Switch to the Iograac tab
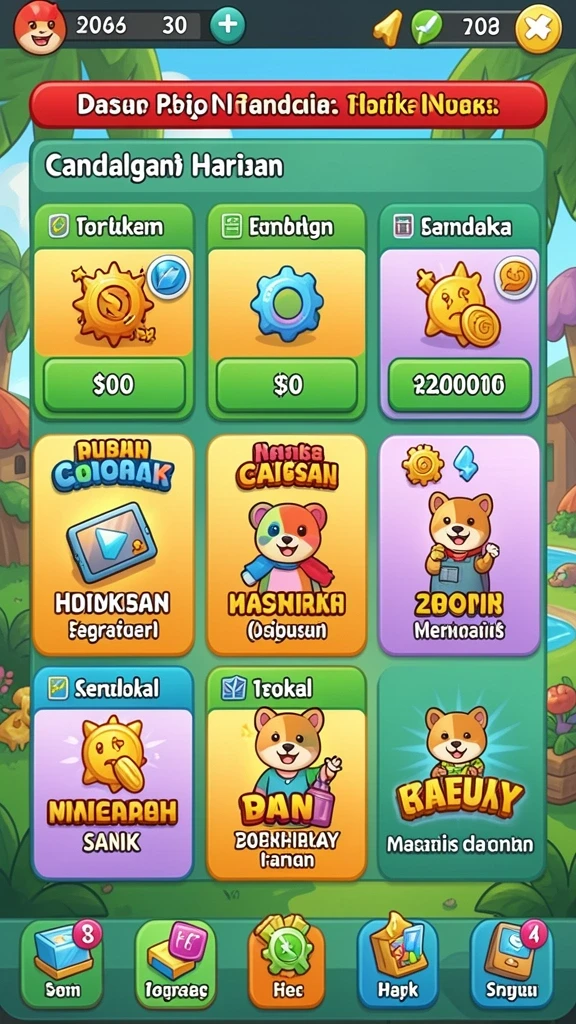The width and height of the screenshot is (576, 1024). click(x=175, y=963)
